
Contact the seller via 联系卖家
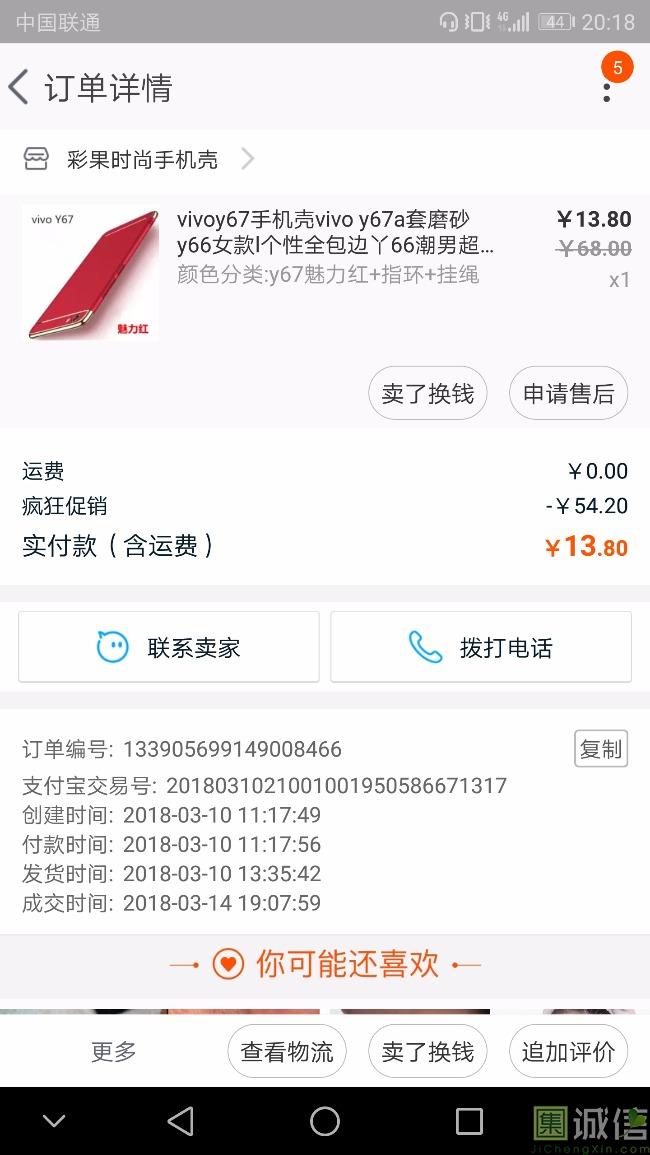click(x=169, y=647)
